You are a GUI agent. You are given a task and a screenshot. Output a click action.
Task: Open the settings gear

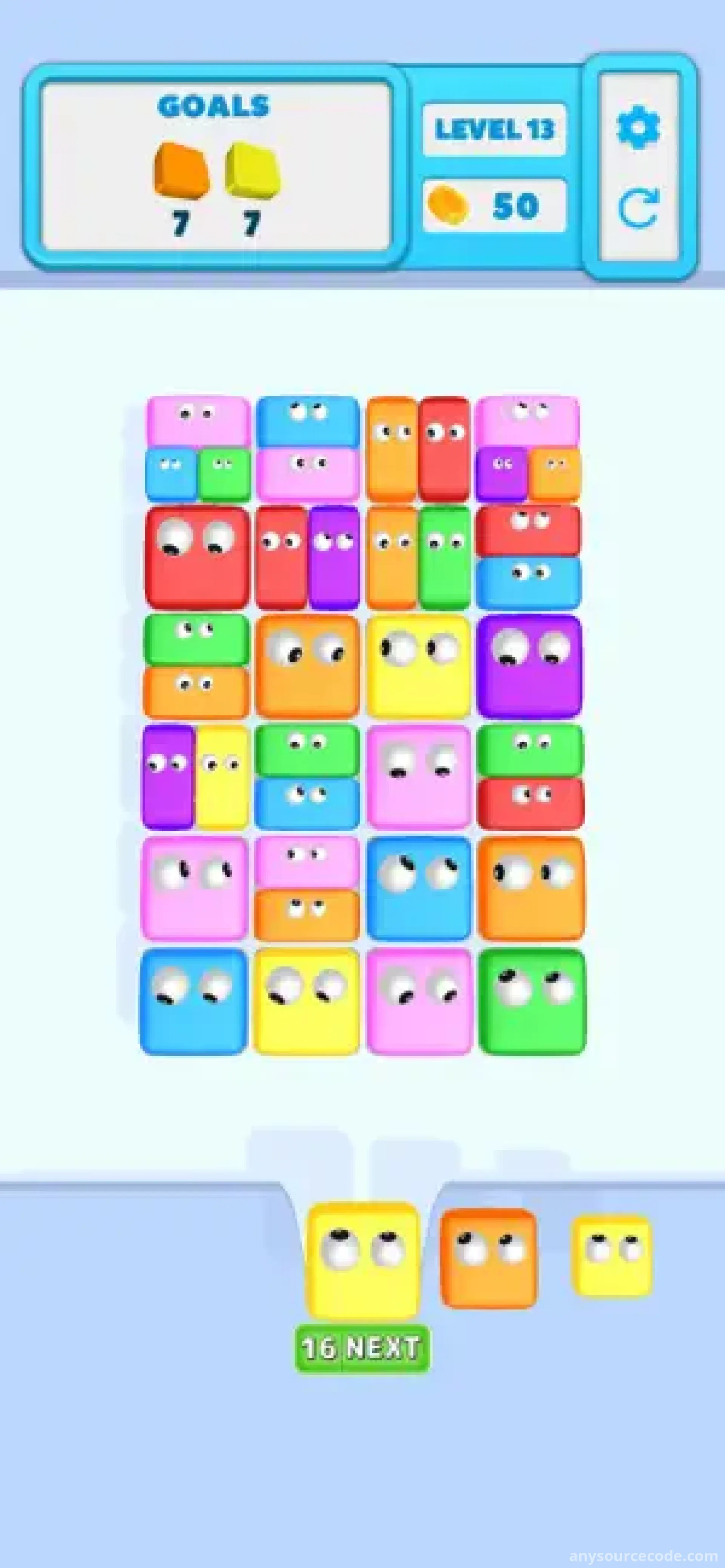coord(637,127)
